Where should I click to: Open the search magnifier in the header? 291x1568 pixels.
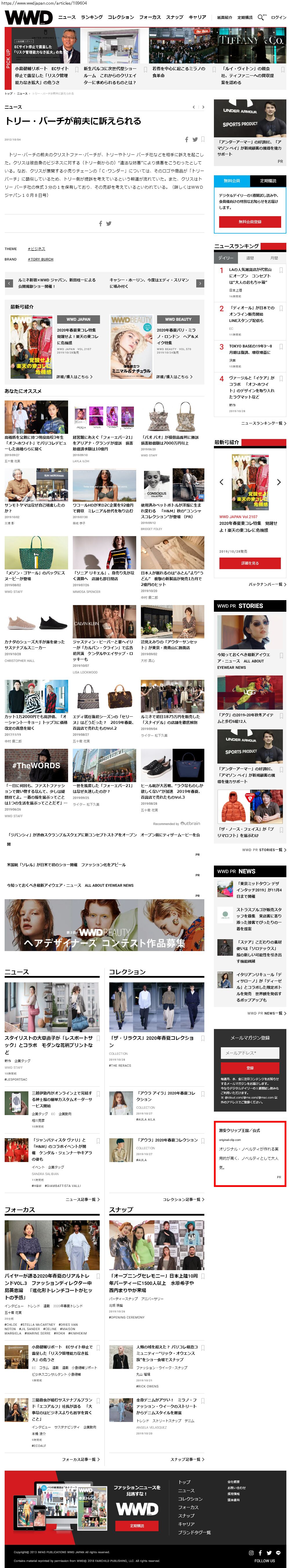click(x=261, y=17)
